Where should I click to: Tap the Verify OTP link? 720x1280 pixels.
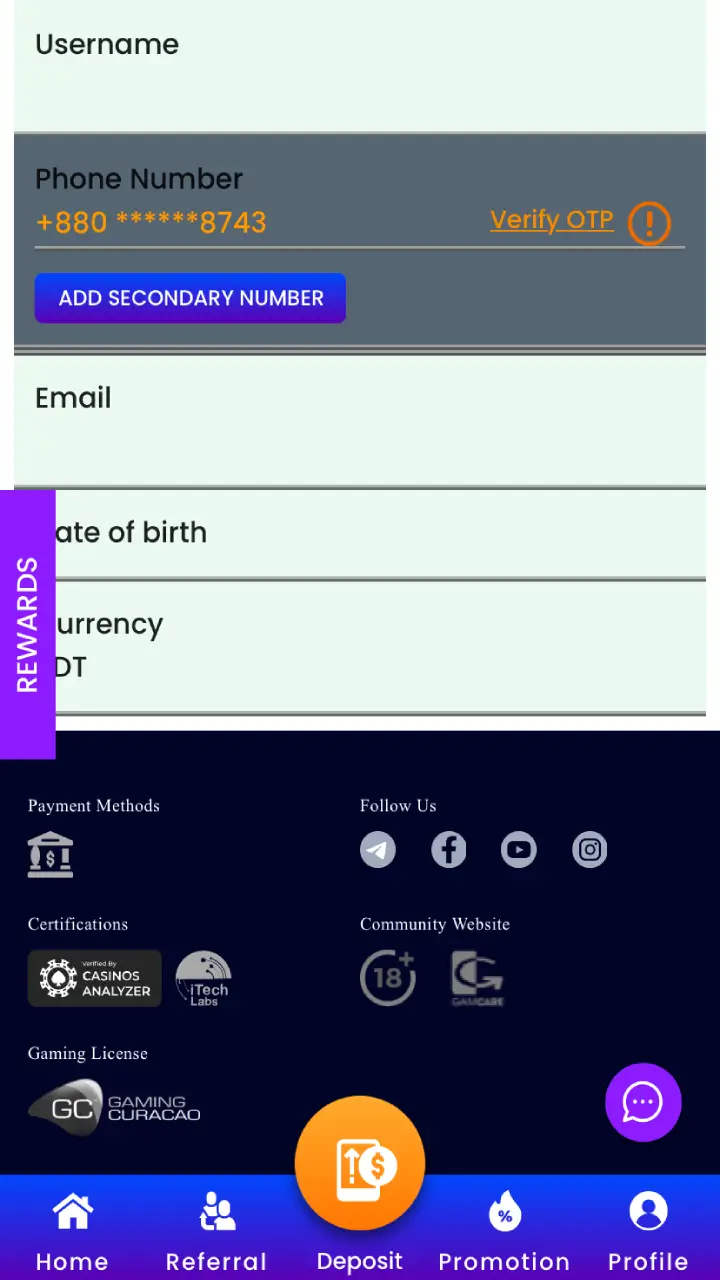[x=551, y=220]
